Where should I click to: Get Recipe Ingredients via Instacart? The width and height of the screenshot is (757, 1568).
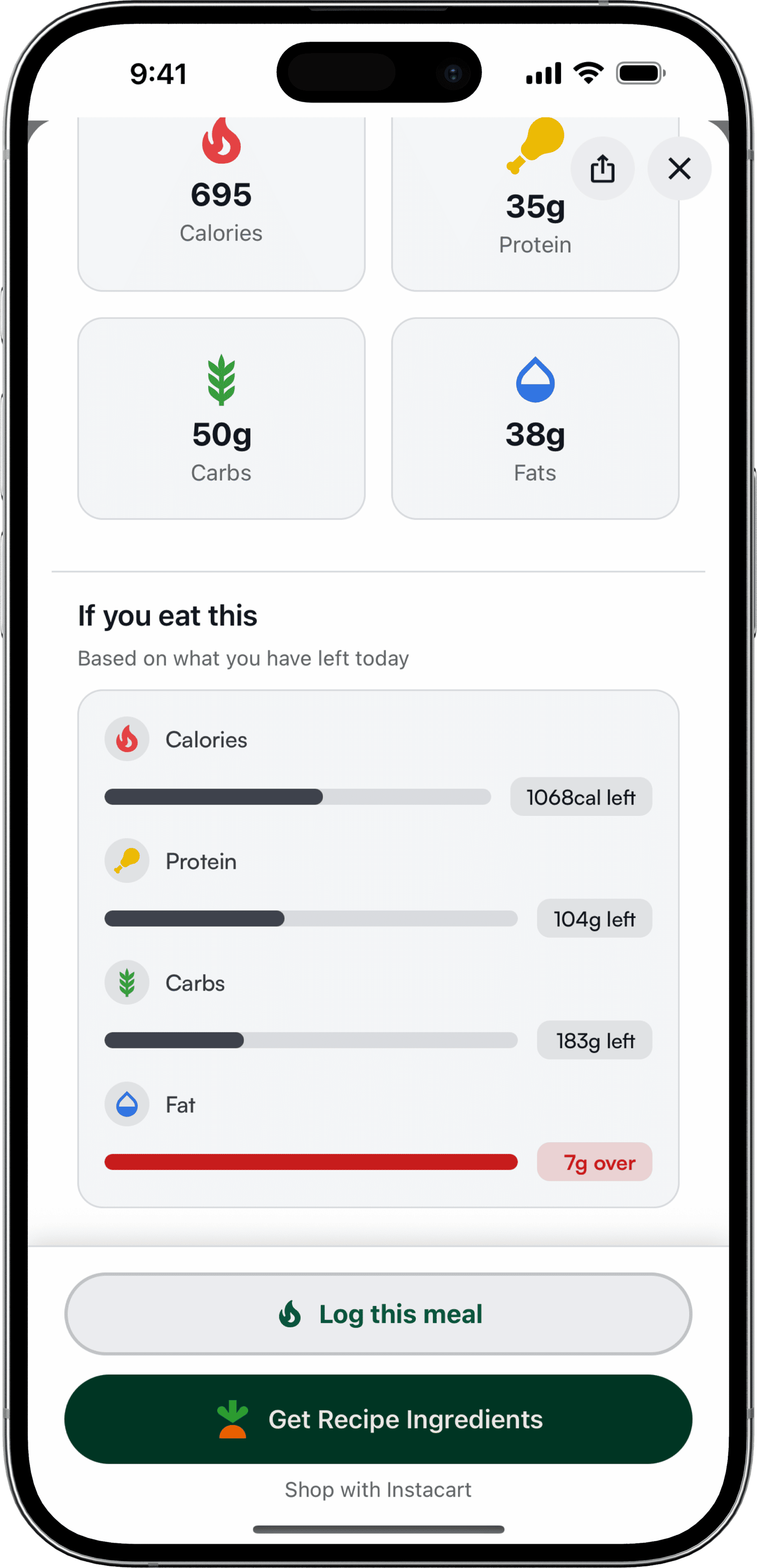click(x=378, y=1419)
